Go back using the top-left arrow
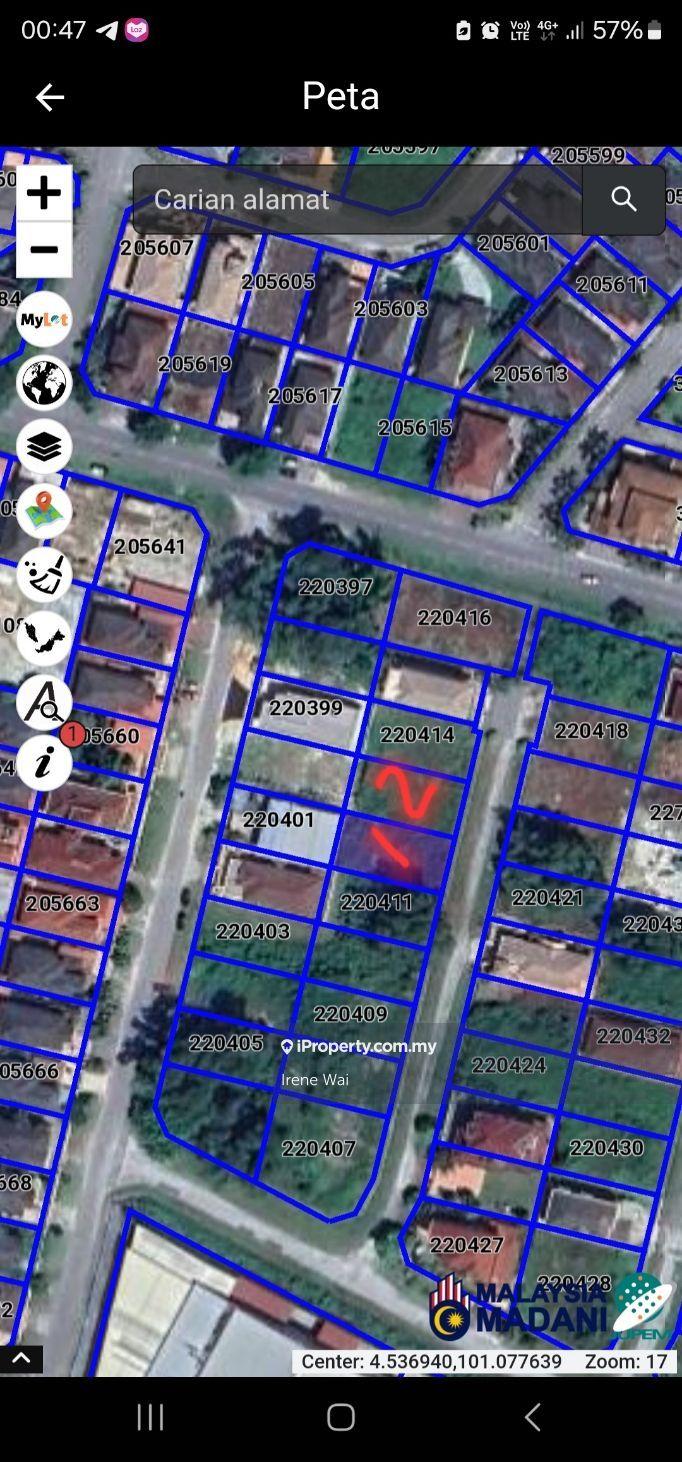Viewport: 682px width, 1462px height. tap(49, 97)
